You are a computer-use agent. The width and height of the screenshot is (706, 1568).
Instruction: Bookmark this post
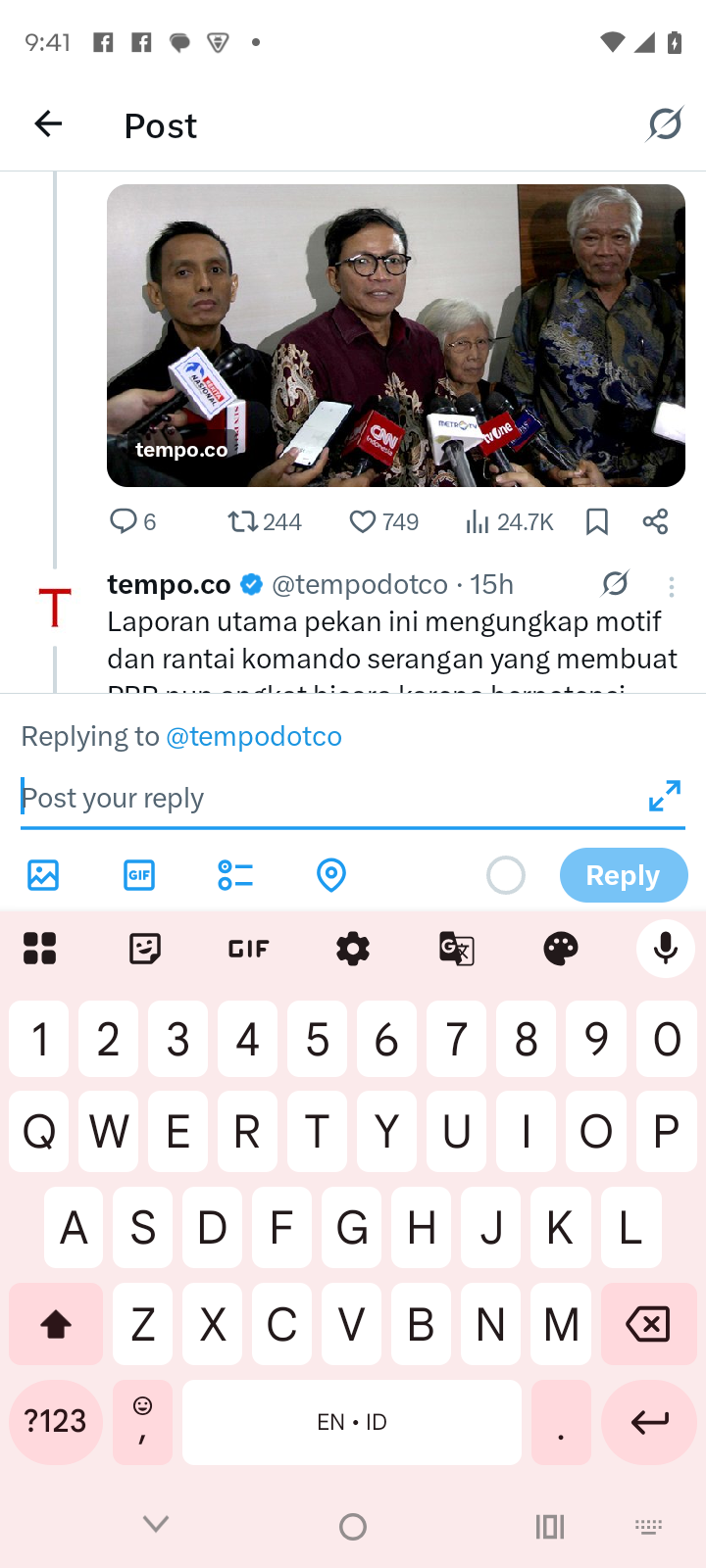pyautogui.click(x=596, y=521)
